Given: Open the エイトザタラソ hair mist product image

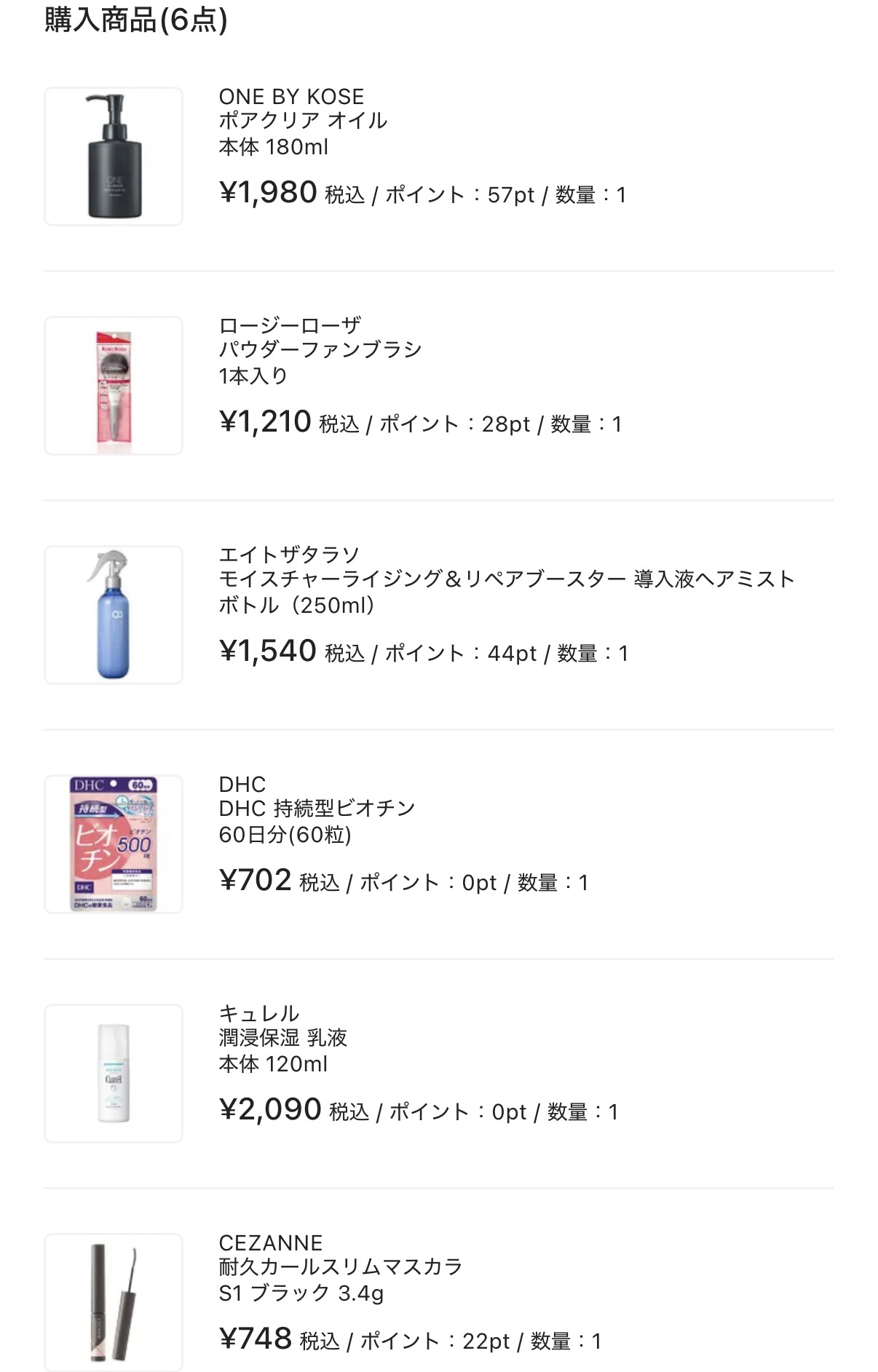Looking at the screenshot, I should tap(114, 615).
